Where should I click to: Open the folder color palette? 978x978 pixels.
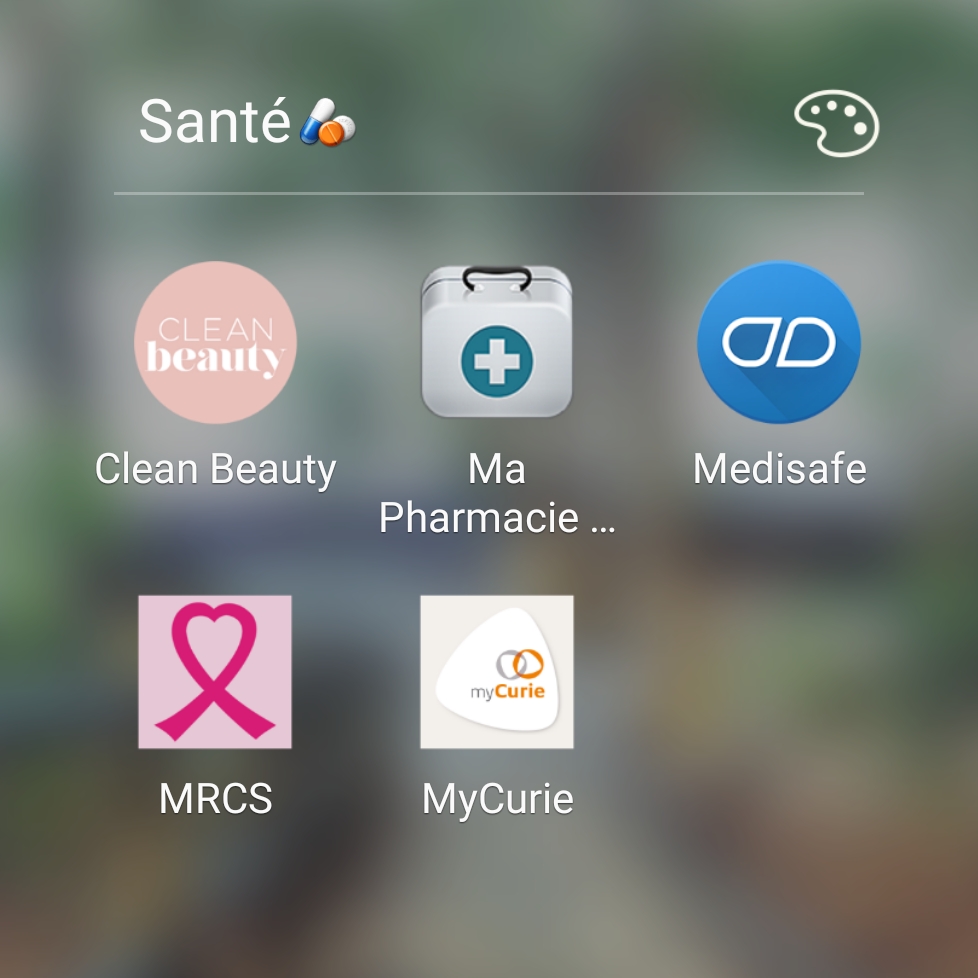[836, 125]
